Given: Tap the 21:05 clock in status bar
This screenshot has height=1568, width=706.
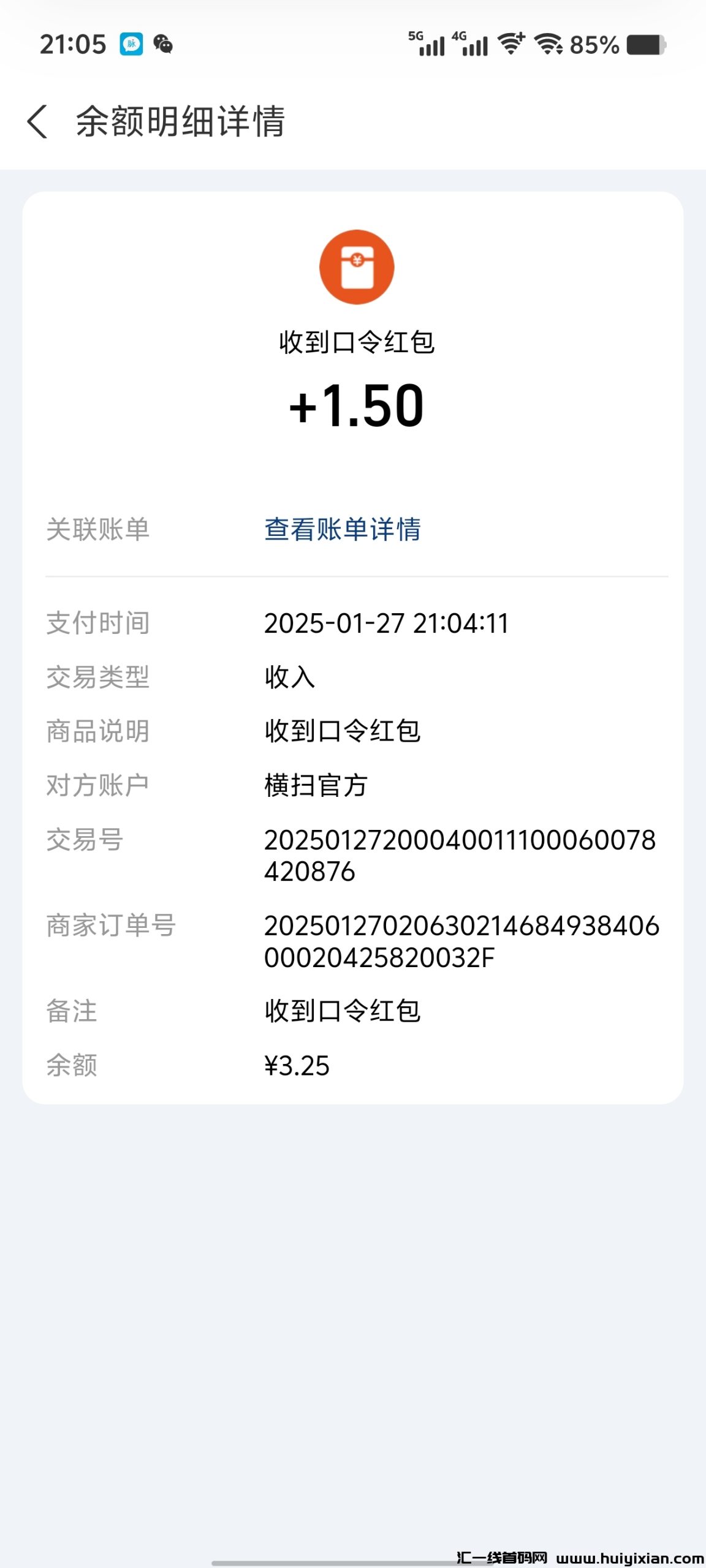Looking at the screenshot, I should [74, 43].
